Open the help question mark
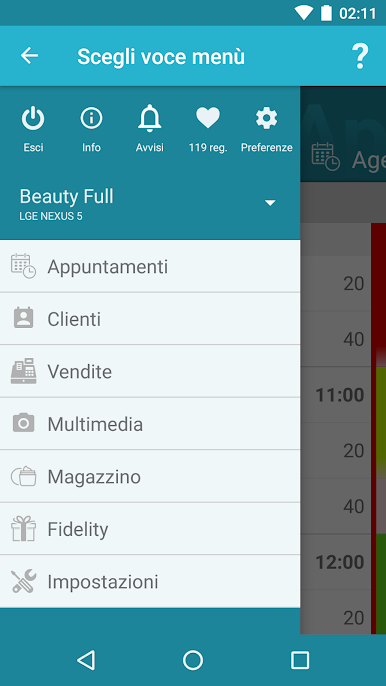The image size is (386, 686). point(360,56)
